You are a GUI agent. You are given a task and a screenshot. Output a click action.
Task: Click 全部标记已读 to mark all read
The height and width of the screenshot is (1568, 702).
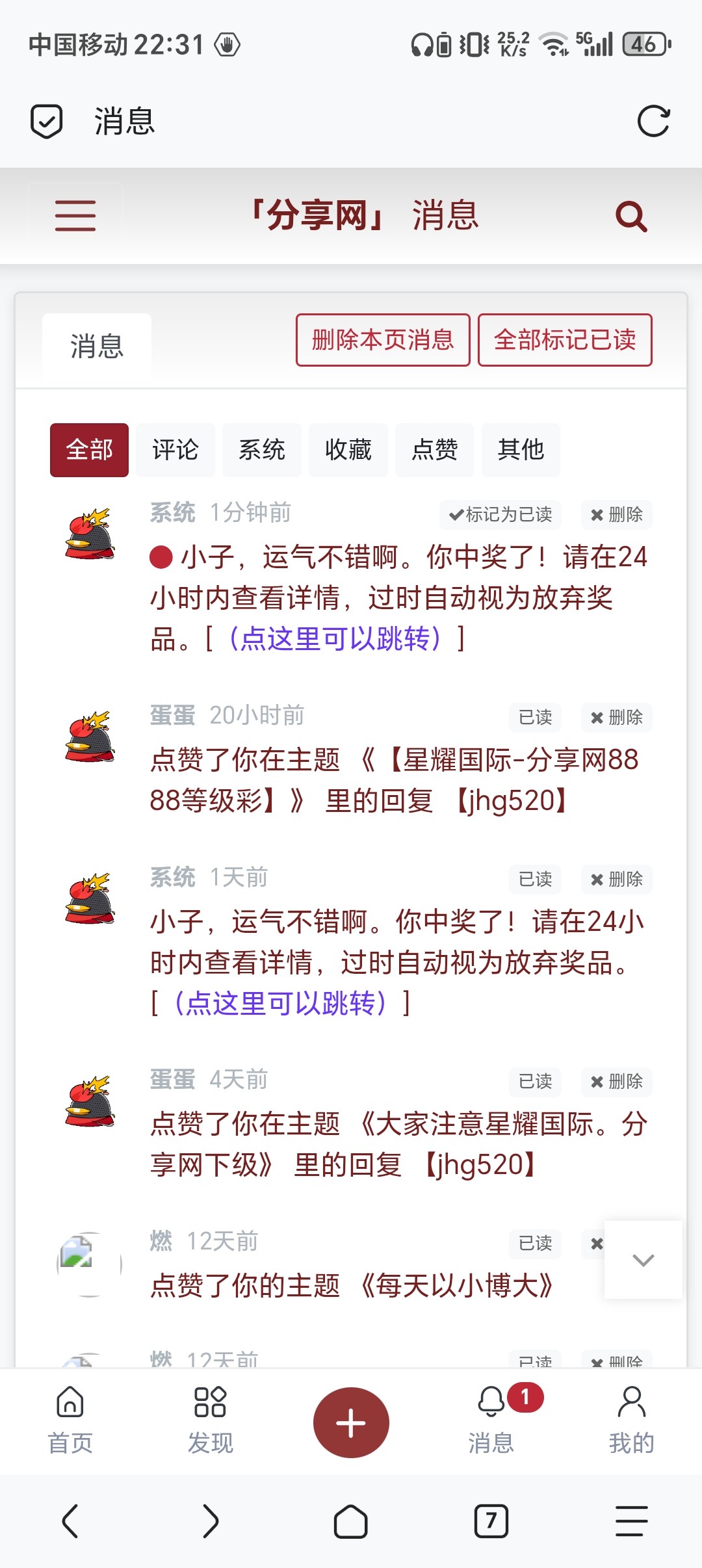[565, 340]
